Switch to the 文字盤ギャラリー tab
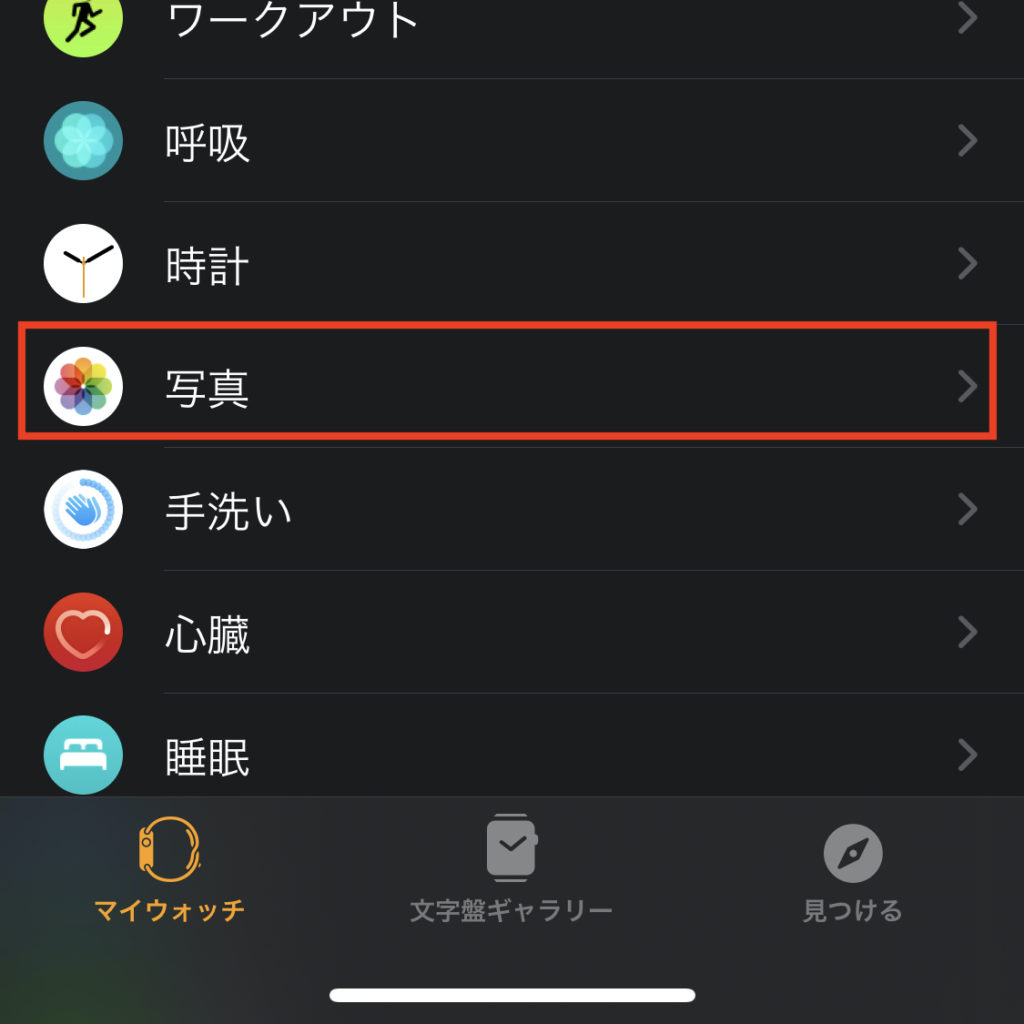The height and width of the screenshot is (1024, 1024). [x=511, y=869]
